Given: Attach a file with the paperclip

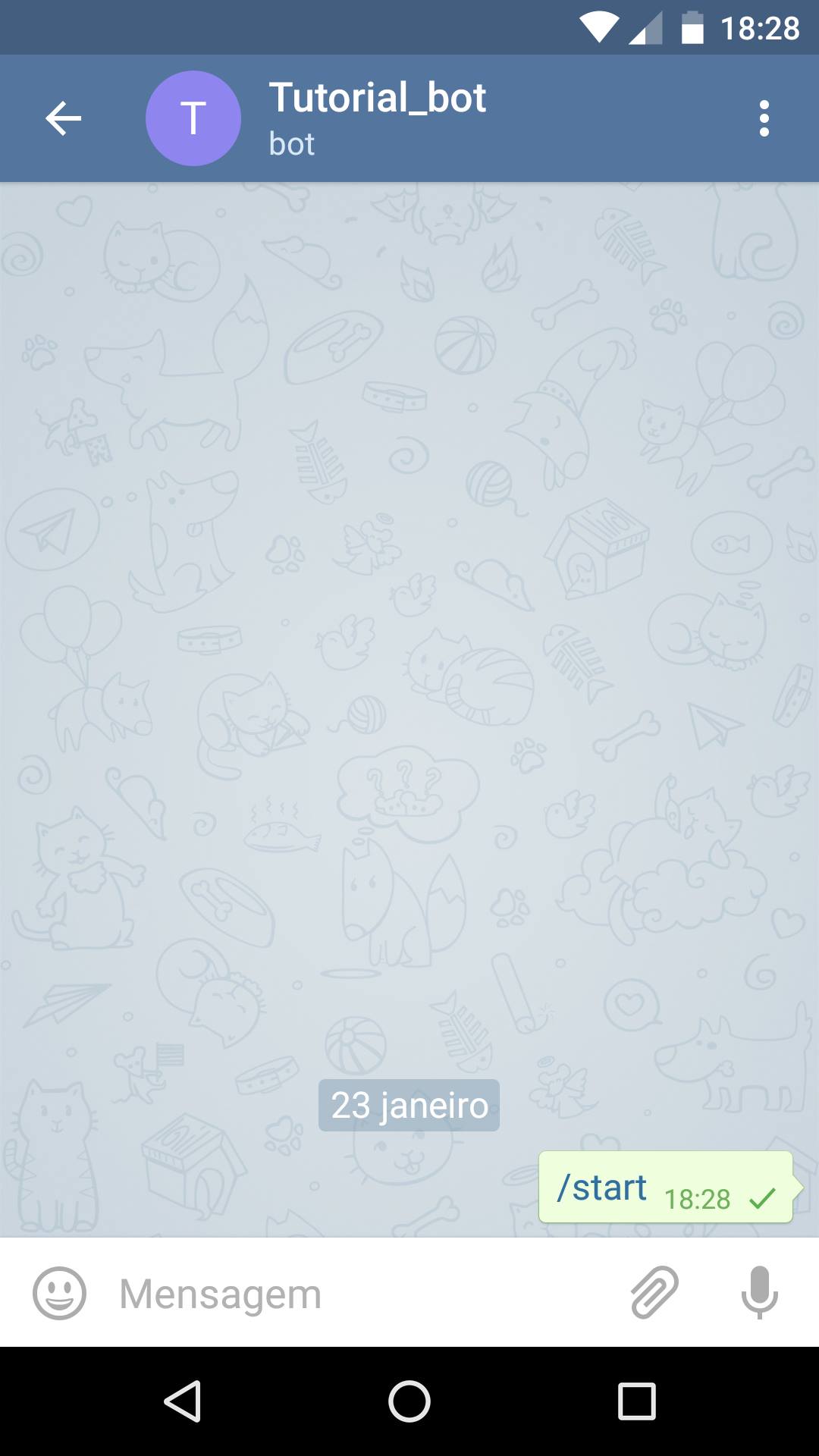Looking at the screenshot, I should click(x=654, y=1292).
